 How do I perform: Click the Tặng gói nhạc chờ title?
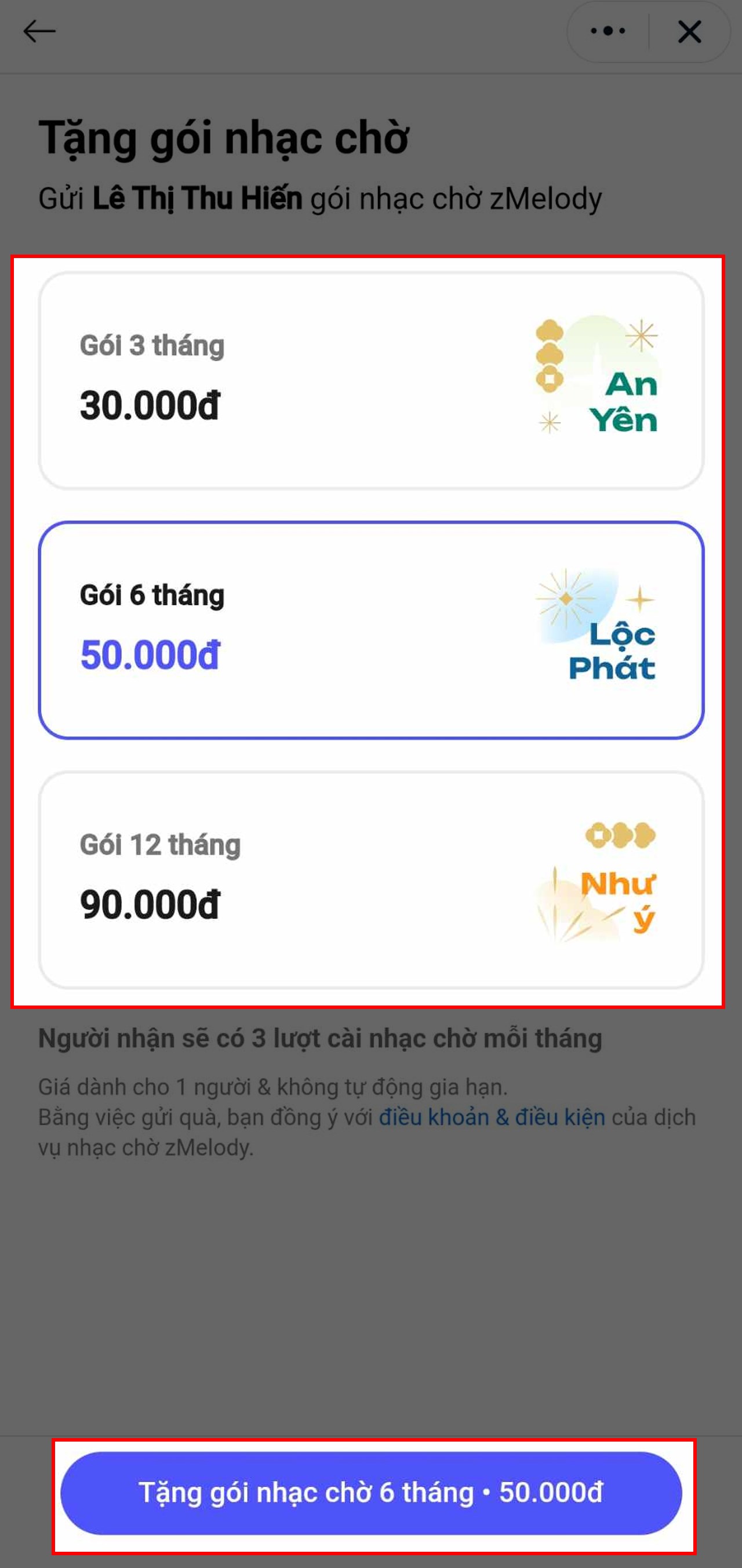[224, 137]
